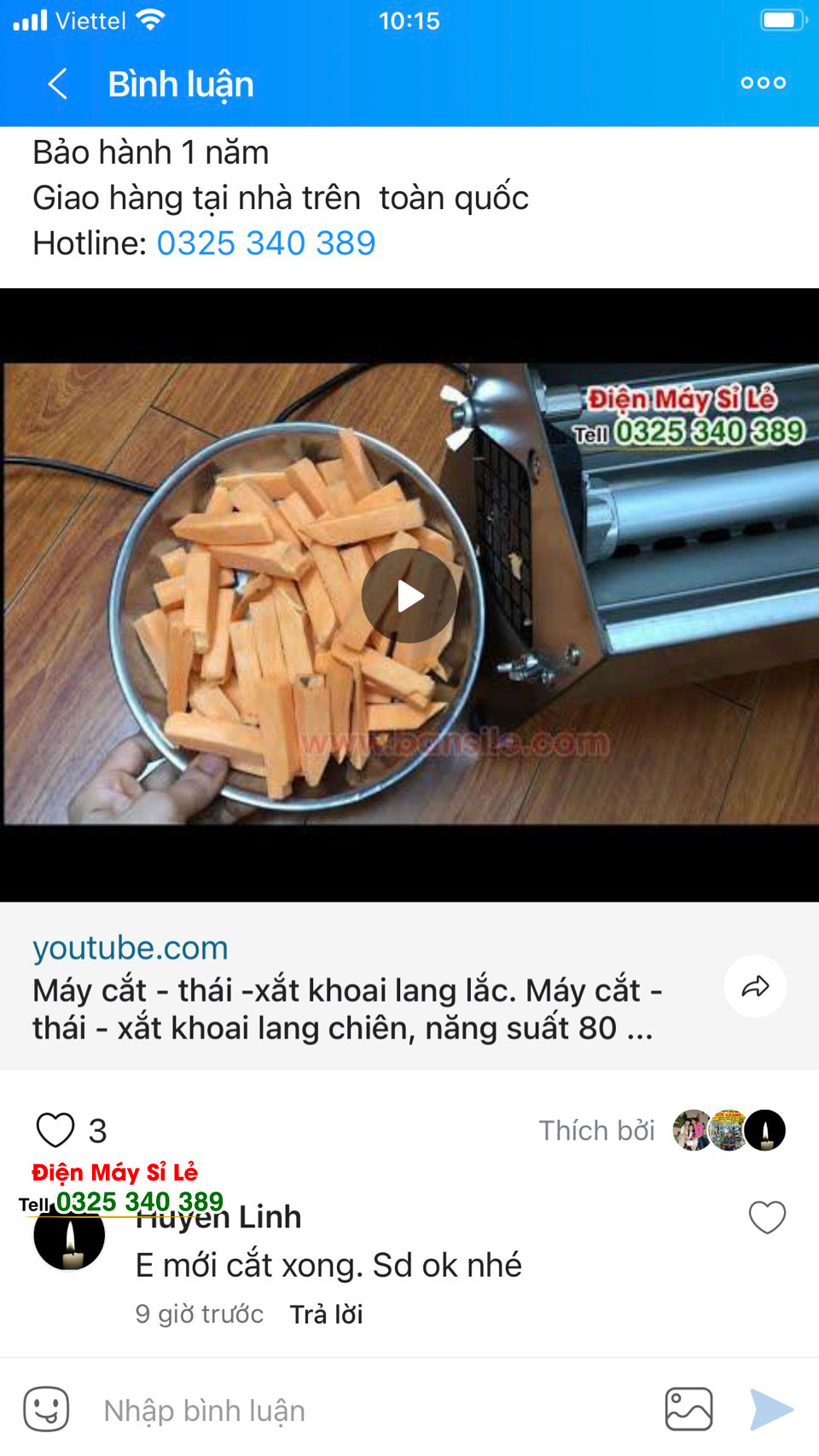Send the comment
This screenshot has width=819, height=1456.
[x=771, y=1409]
